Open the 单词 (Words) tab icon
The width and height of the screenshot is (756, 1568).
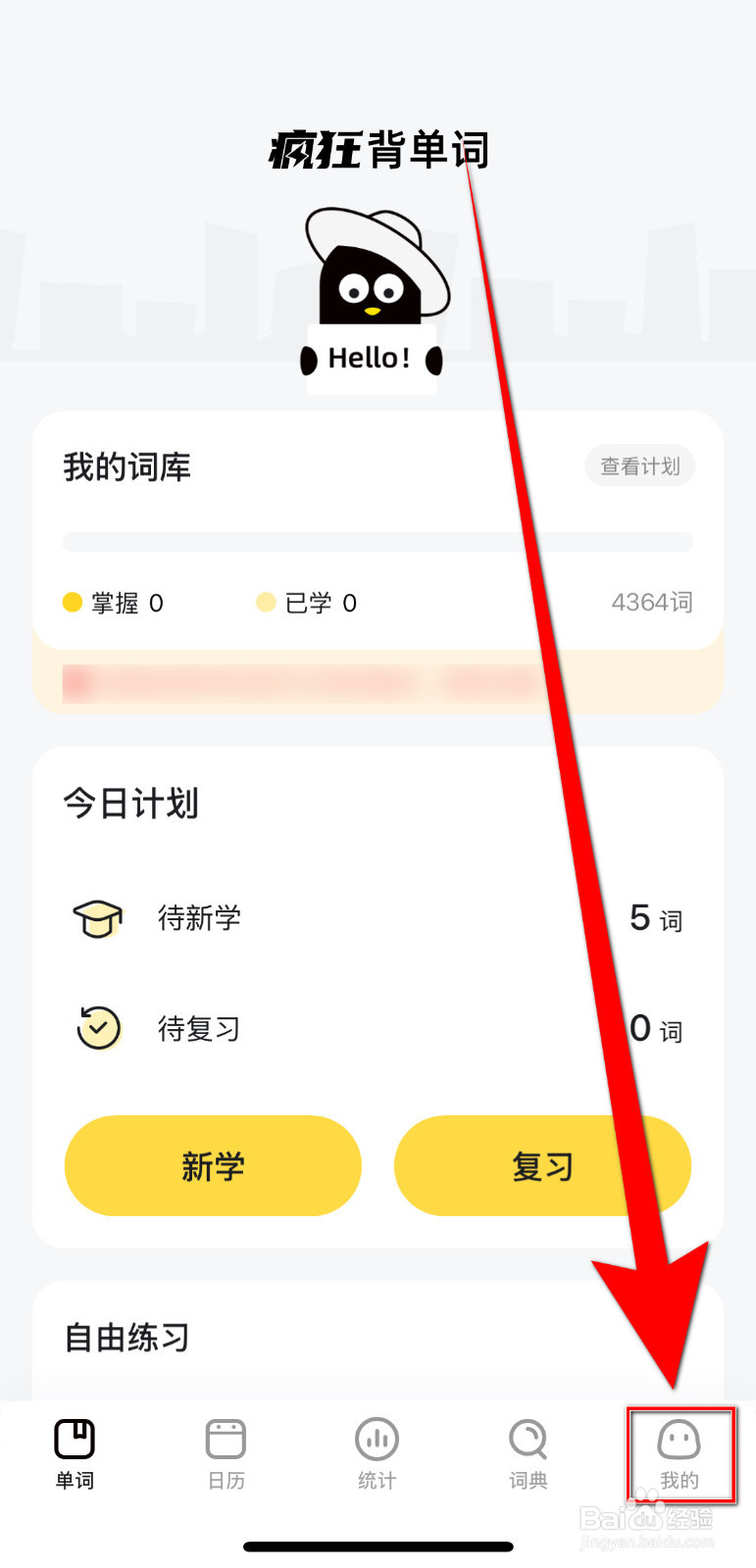pos(75,1437)
